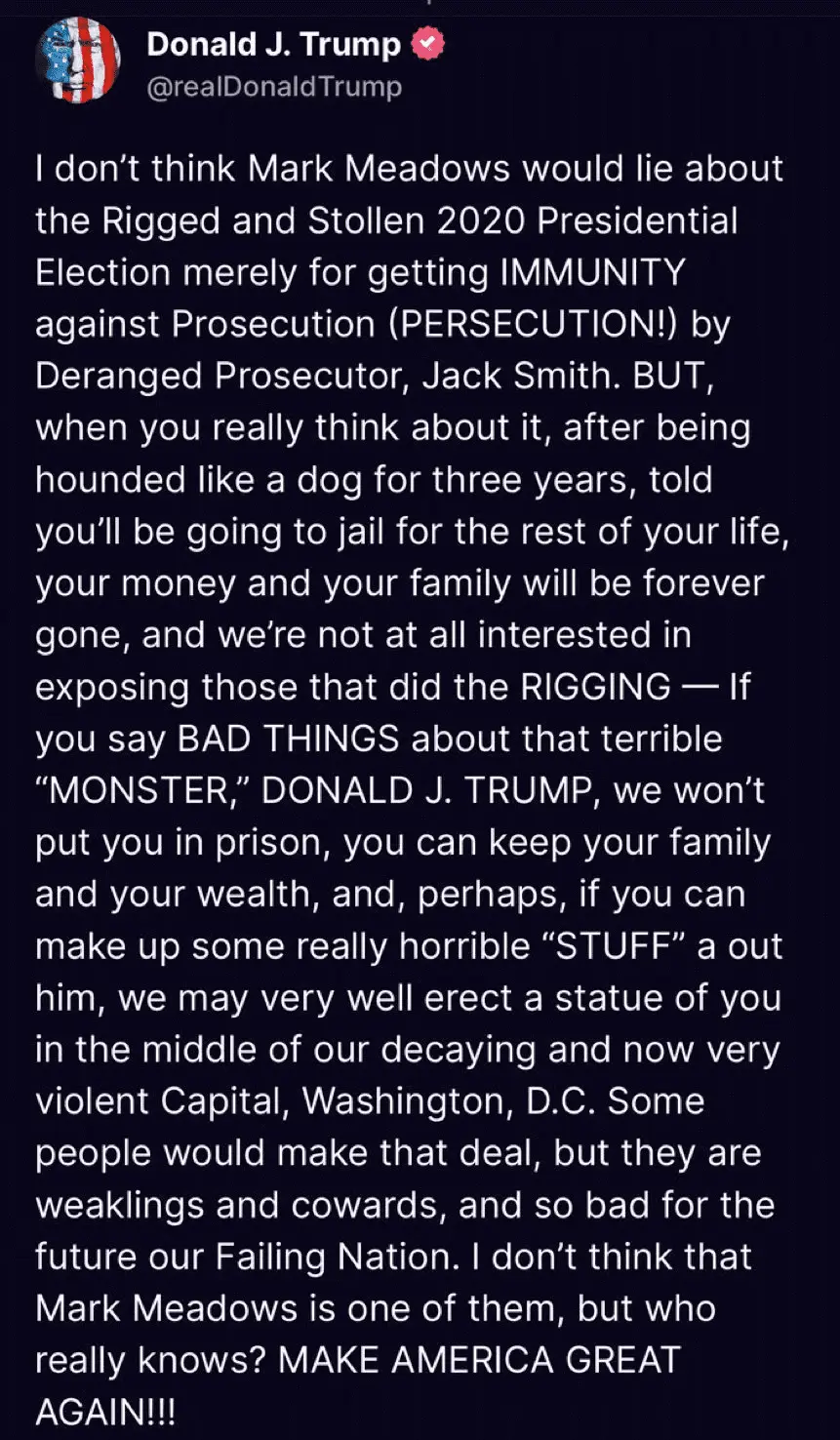Viewport: 840px width, 1440px height.
Task: Tap the @realDonaldTrump account name
Action: (273, 87)
